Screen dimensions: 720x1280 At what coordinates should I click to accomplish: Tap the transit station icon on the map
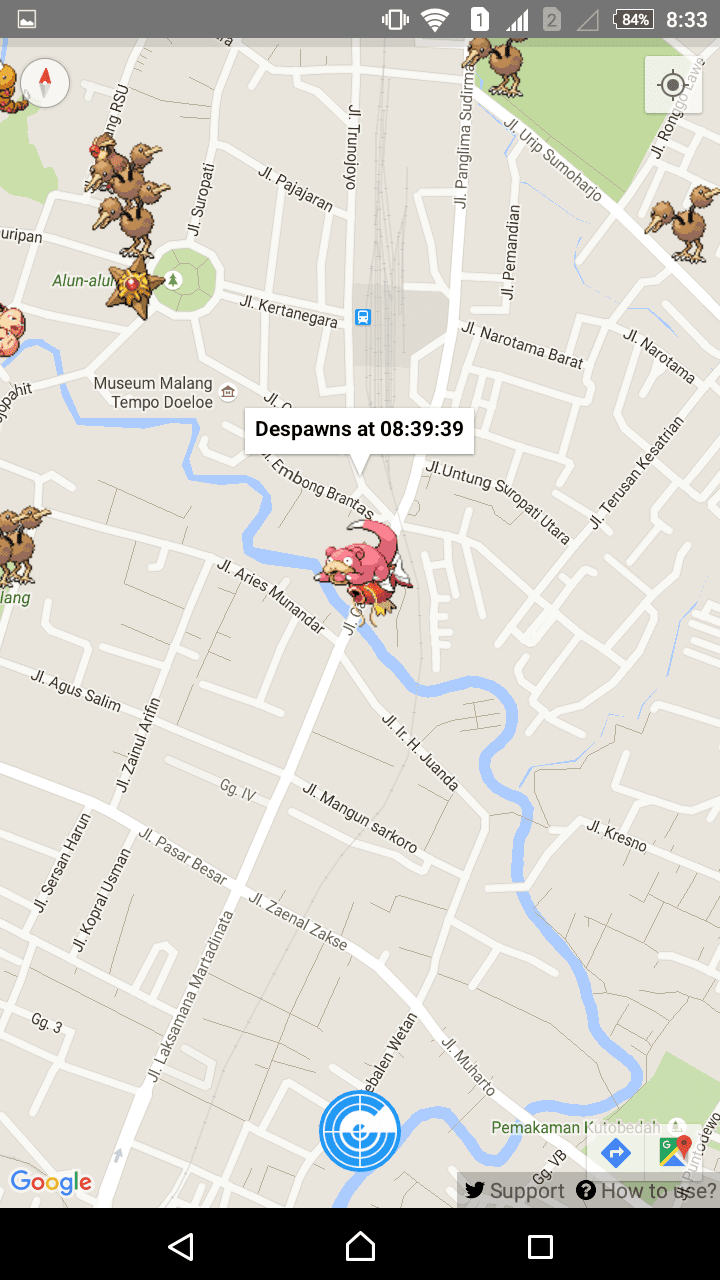(363, 317)
